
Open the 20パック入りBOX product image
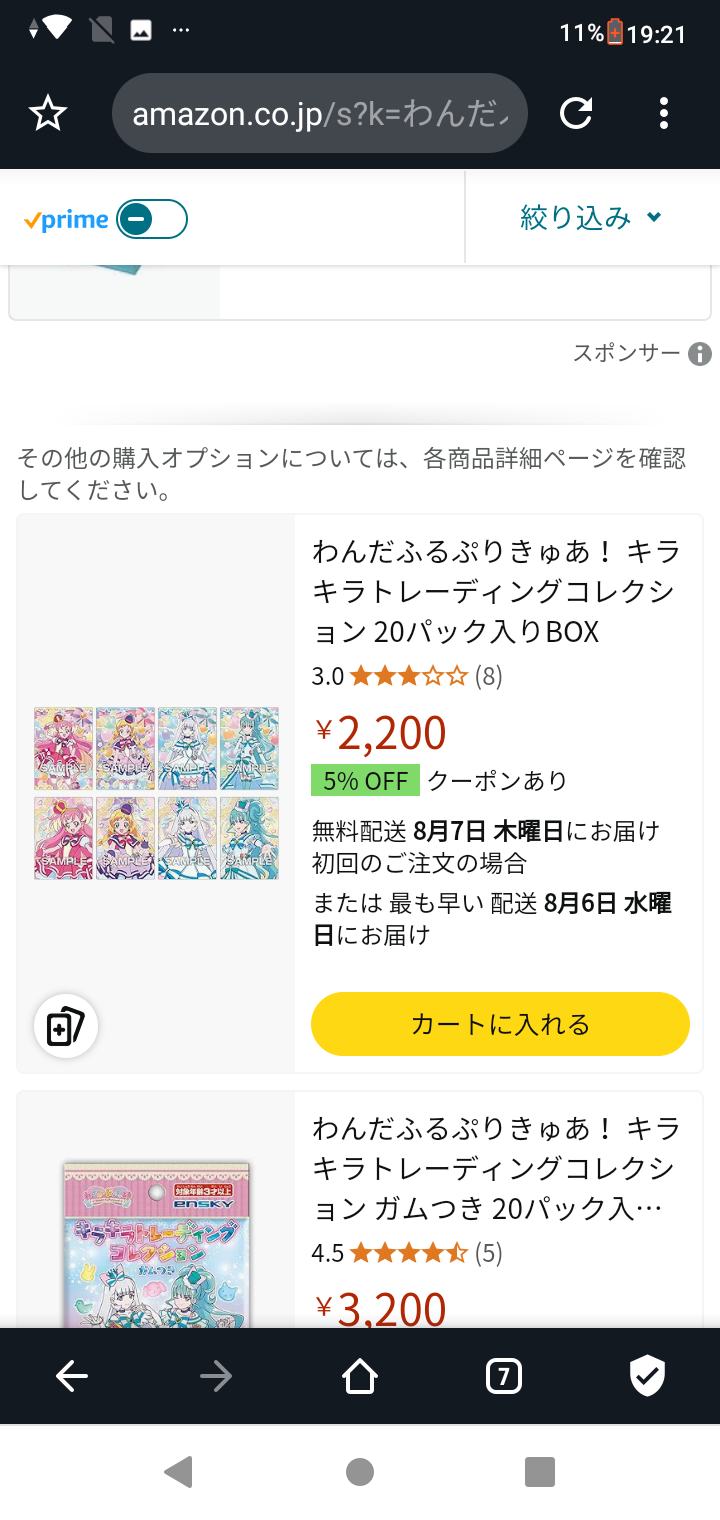pos(156,793)
